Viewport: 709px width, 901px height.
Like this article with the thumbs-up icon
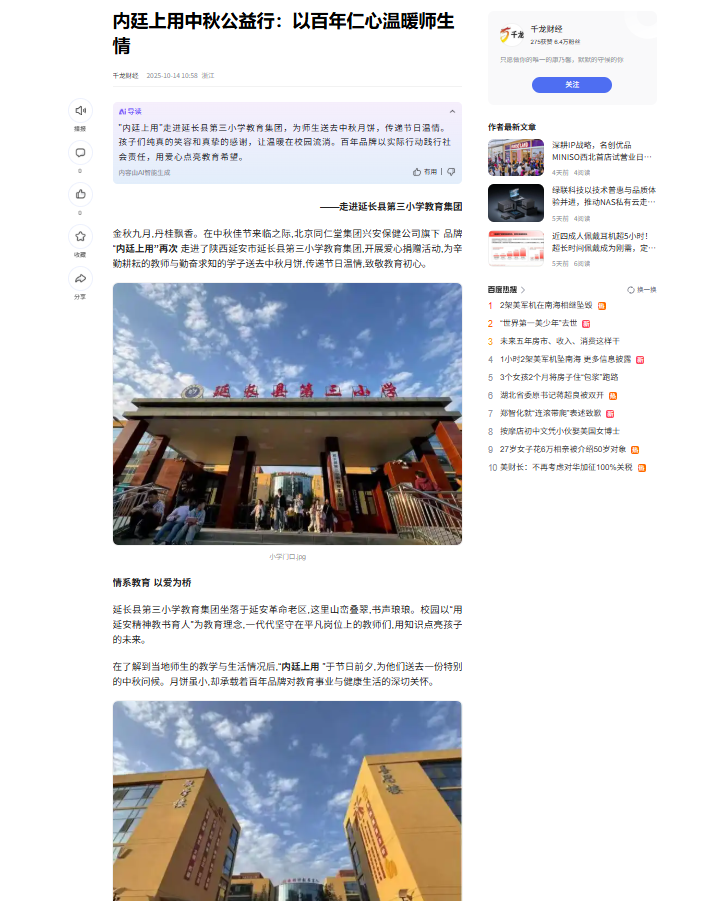[80, 195]
